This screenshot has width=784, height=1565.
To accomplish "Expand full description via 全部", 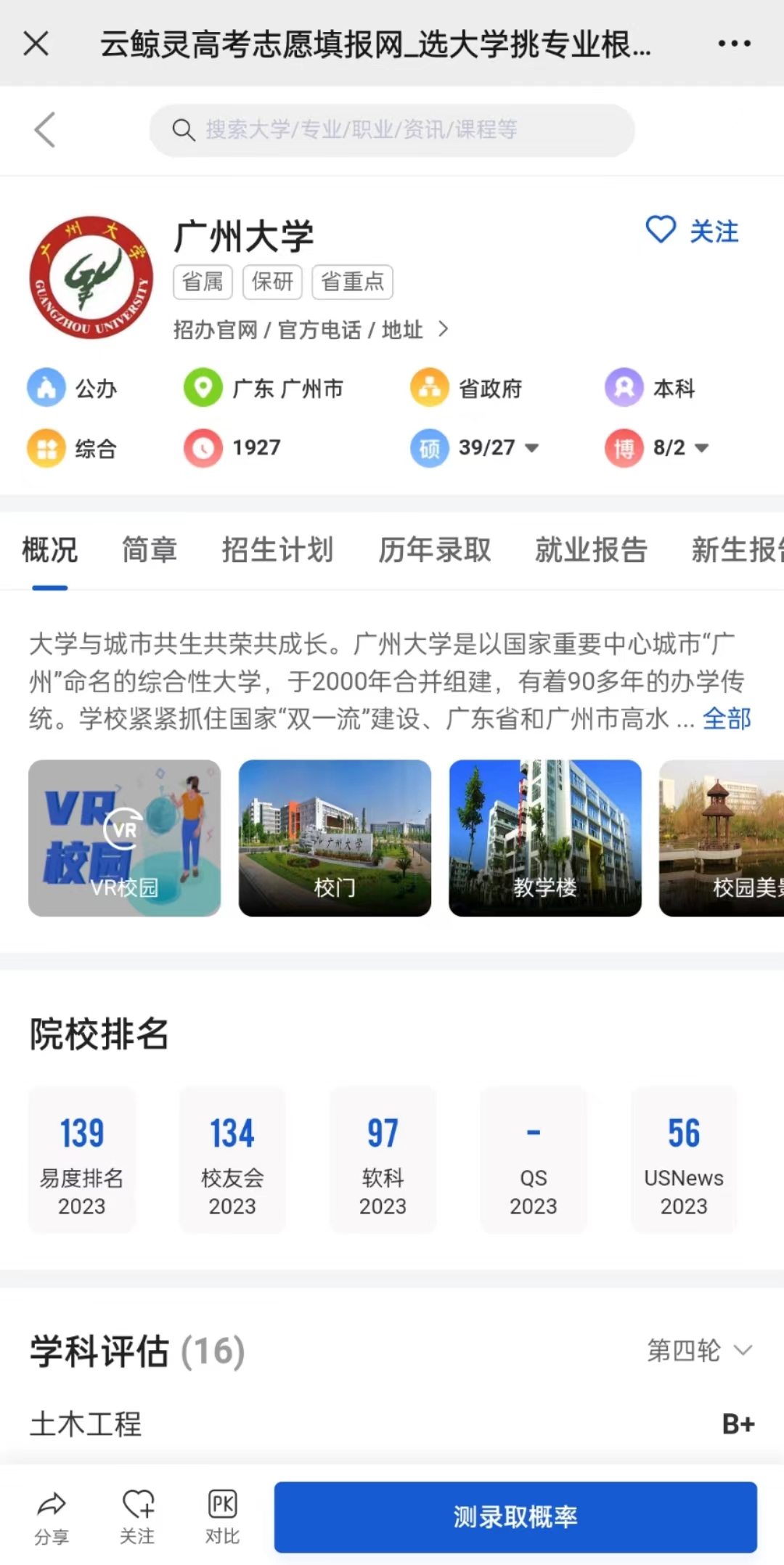I will [726, 719].
